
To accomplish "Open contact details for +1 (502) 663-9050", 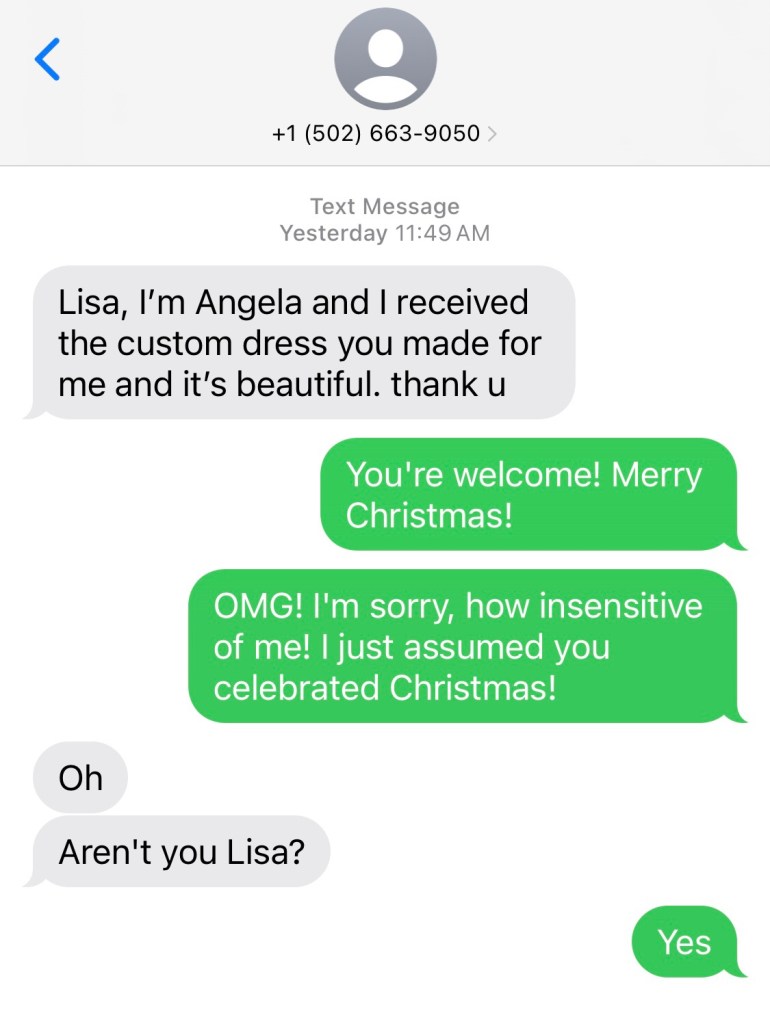I will point(385,133).
